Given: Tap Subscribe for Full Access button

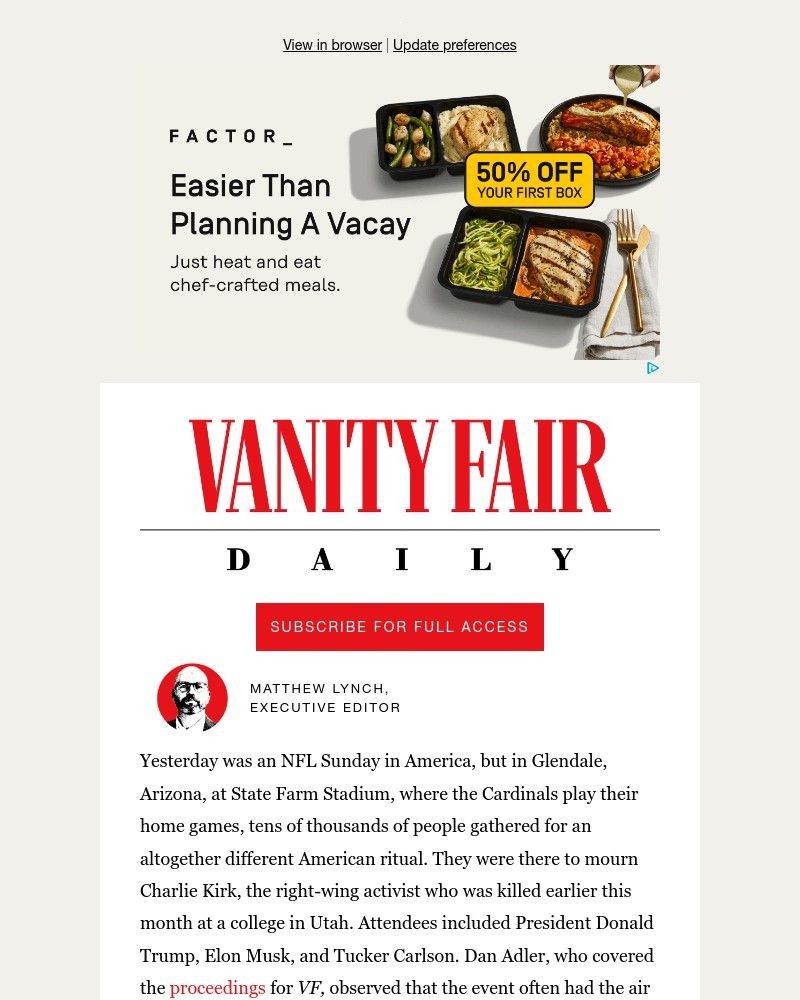Looking at the screenshot, I should pyautogui.click(x=400, y=627).
